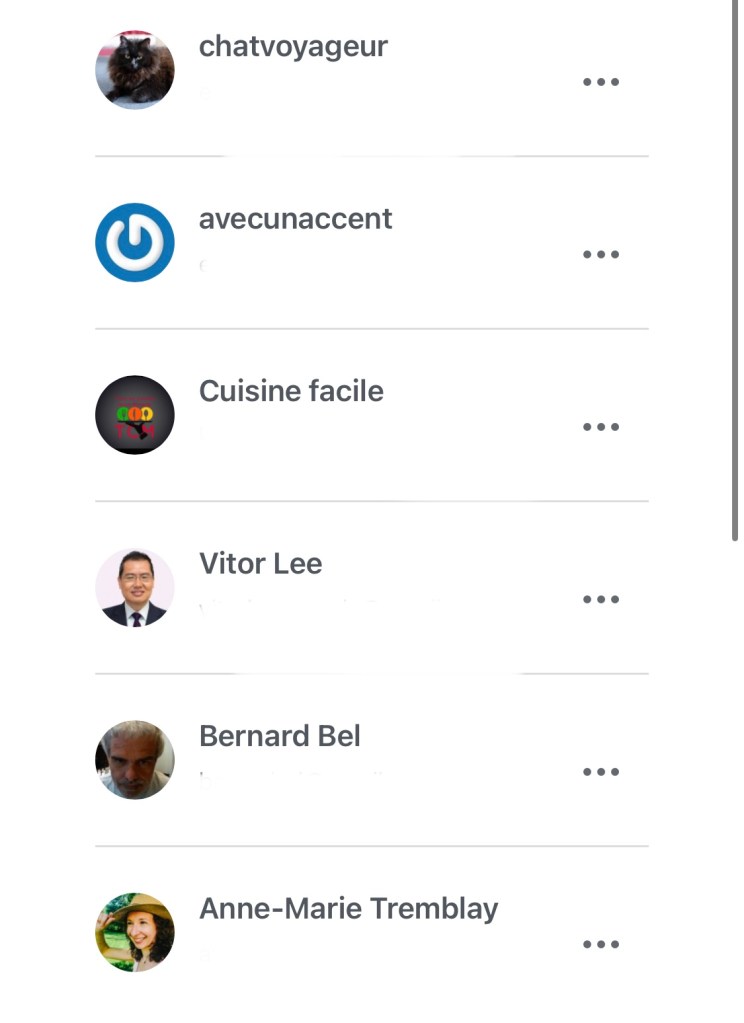Open the options menu for avecunaccent
Screen dimensions: 744x1023
point(601,254)
